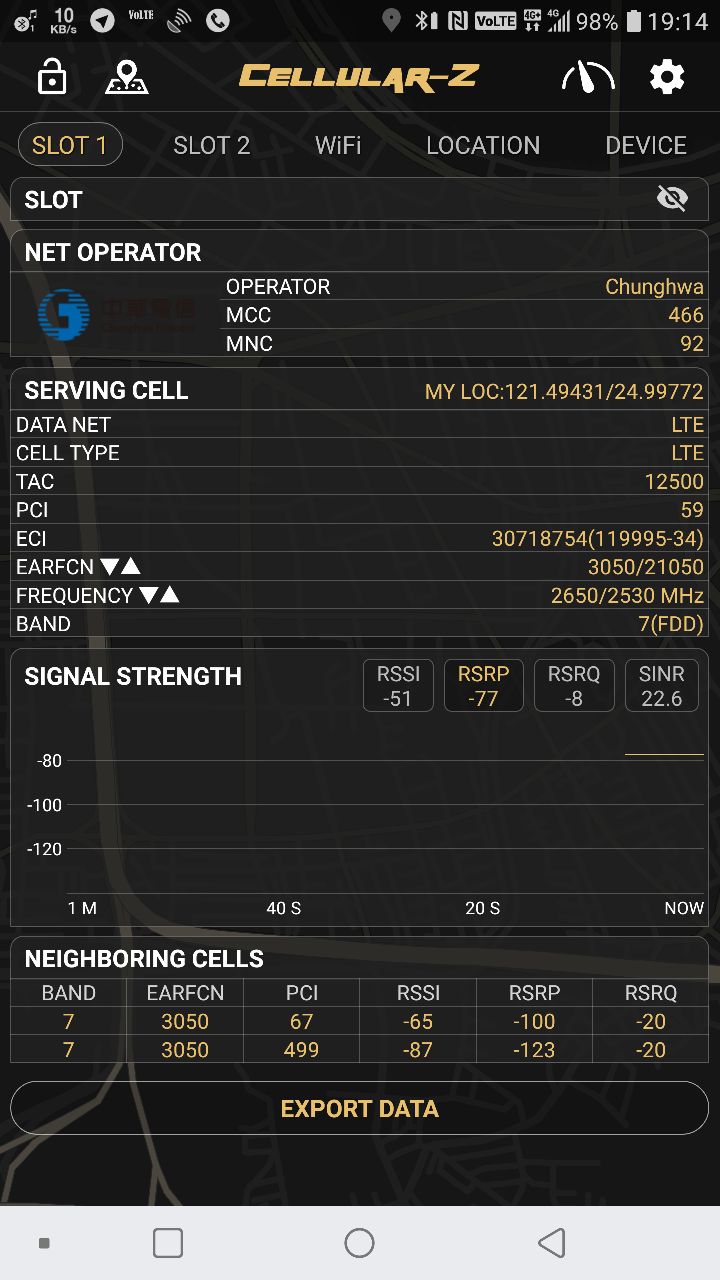This screenshot has height=1280, width=720.
Task: Select the RSRP signal chip
Action: coord(483,686)
